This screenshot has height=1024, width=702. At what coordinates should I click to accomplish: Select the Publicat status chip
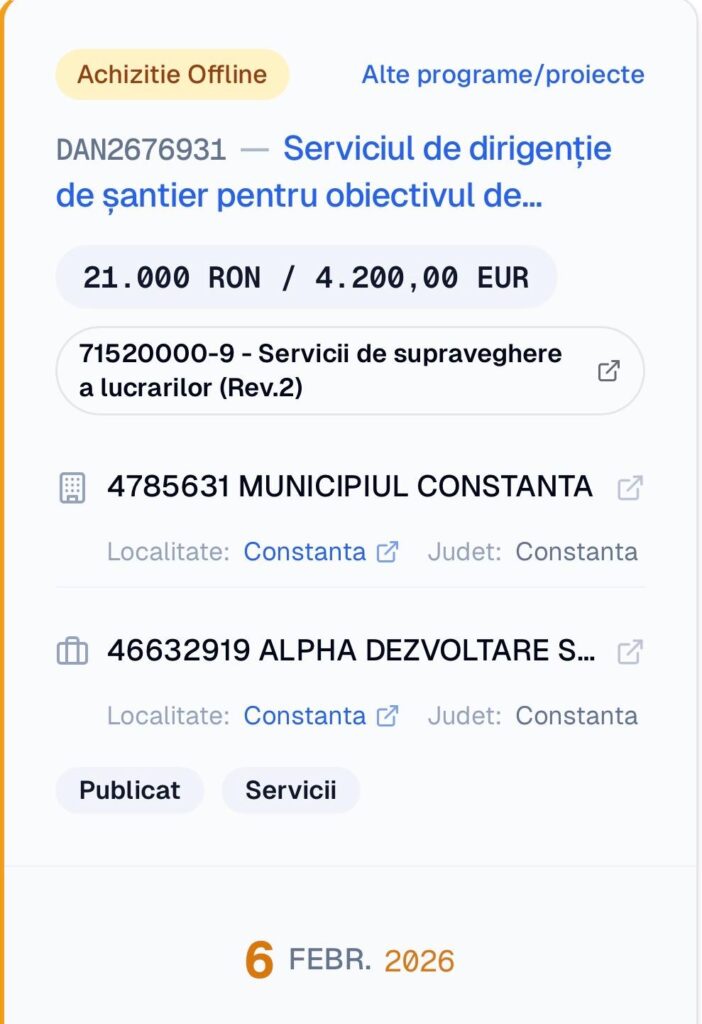(130, 790)
